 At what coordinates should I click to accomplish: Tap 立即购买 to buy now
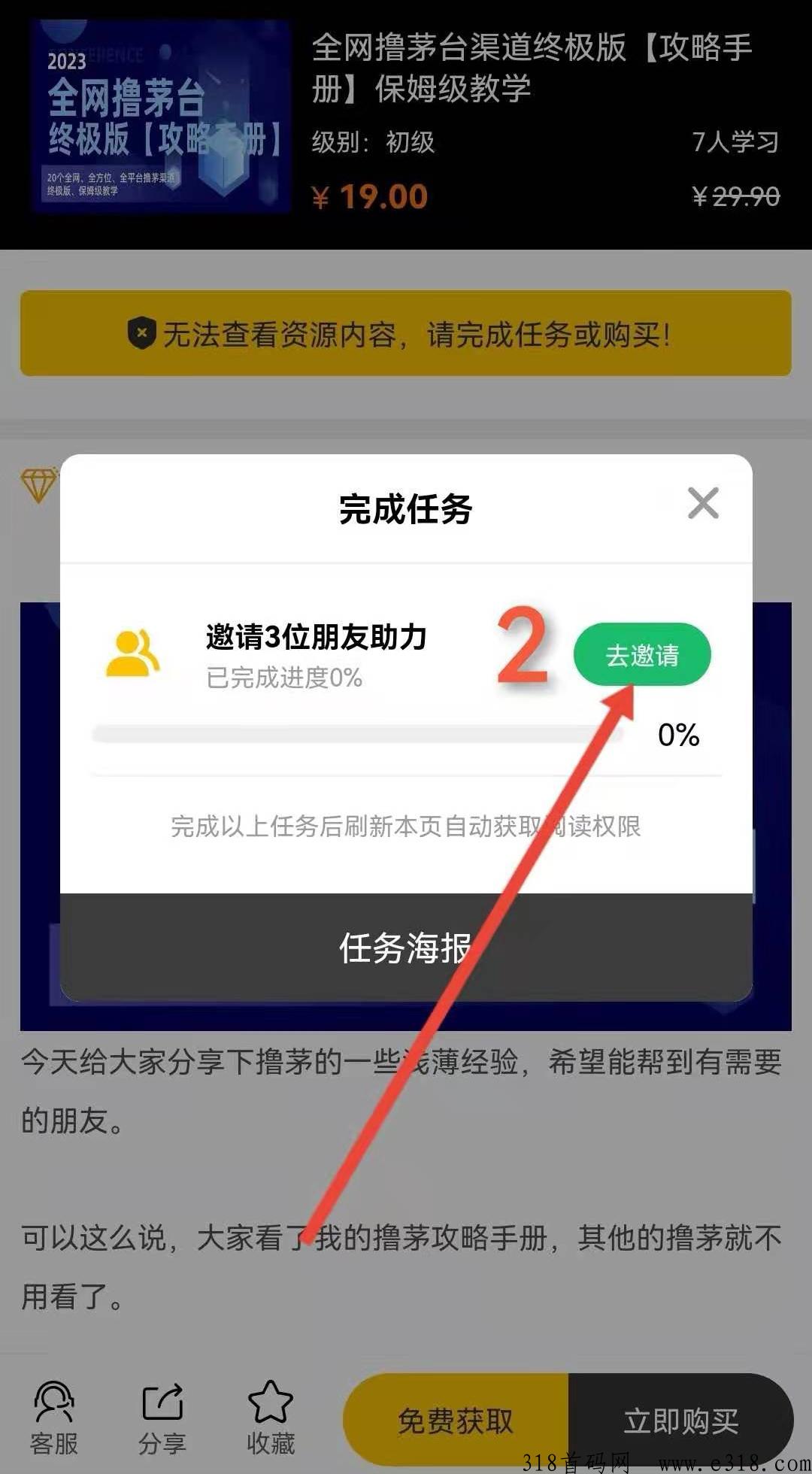681,1421
